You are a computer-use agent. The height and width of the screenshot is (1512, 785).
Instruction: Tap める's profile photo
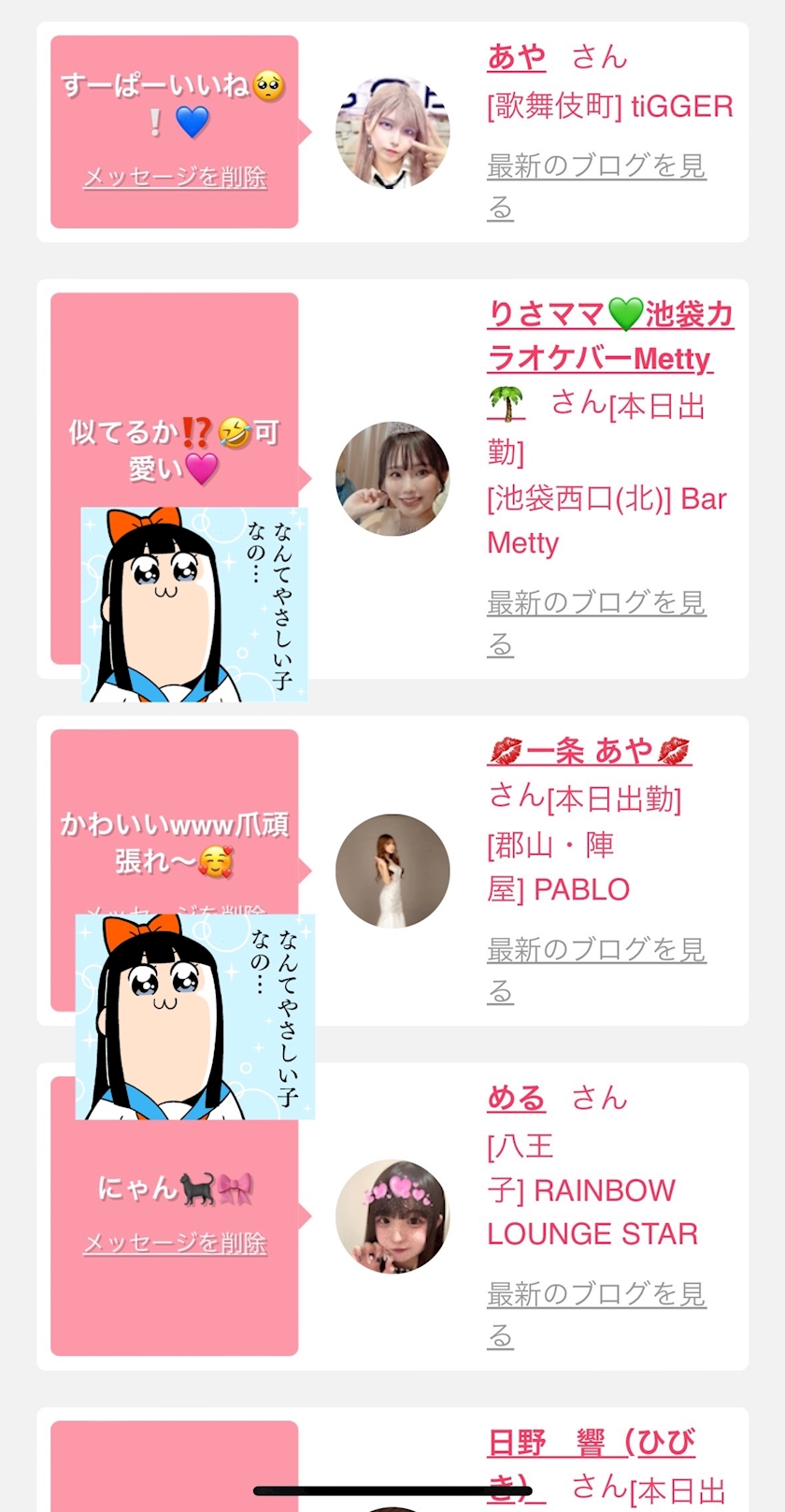point(392,1217)
